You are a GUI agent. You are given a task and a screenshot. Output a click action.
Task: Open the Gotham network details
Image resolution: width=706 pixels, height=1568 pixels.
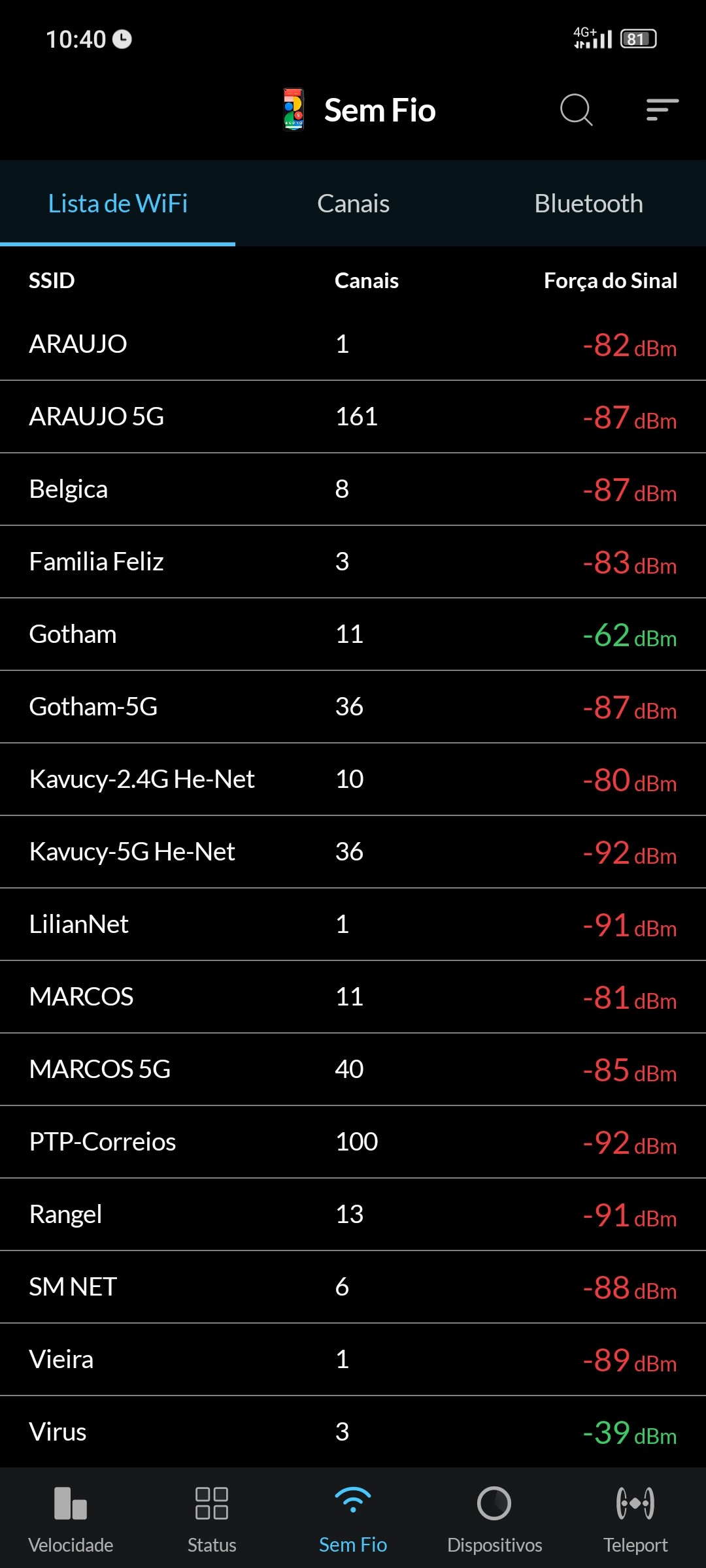[x=353, y=634]
